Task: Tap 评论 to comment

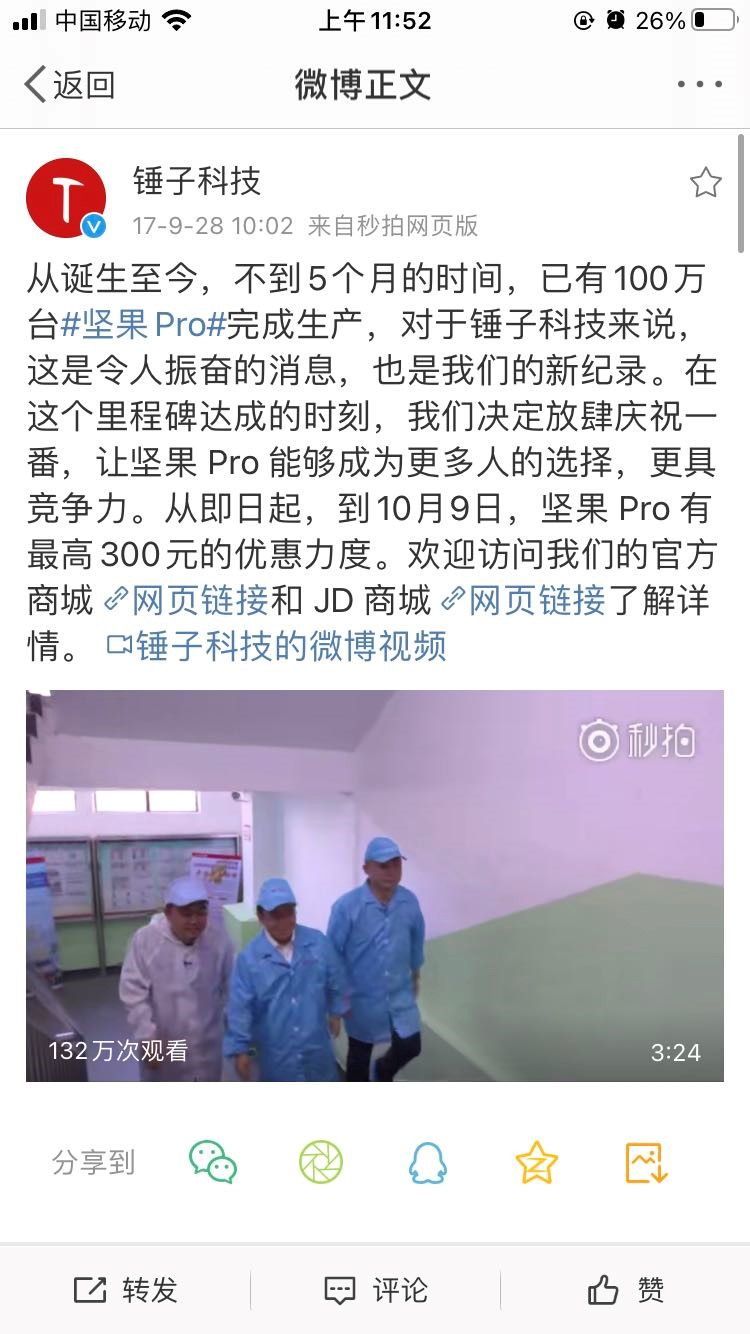Action: coord(376,1290)
